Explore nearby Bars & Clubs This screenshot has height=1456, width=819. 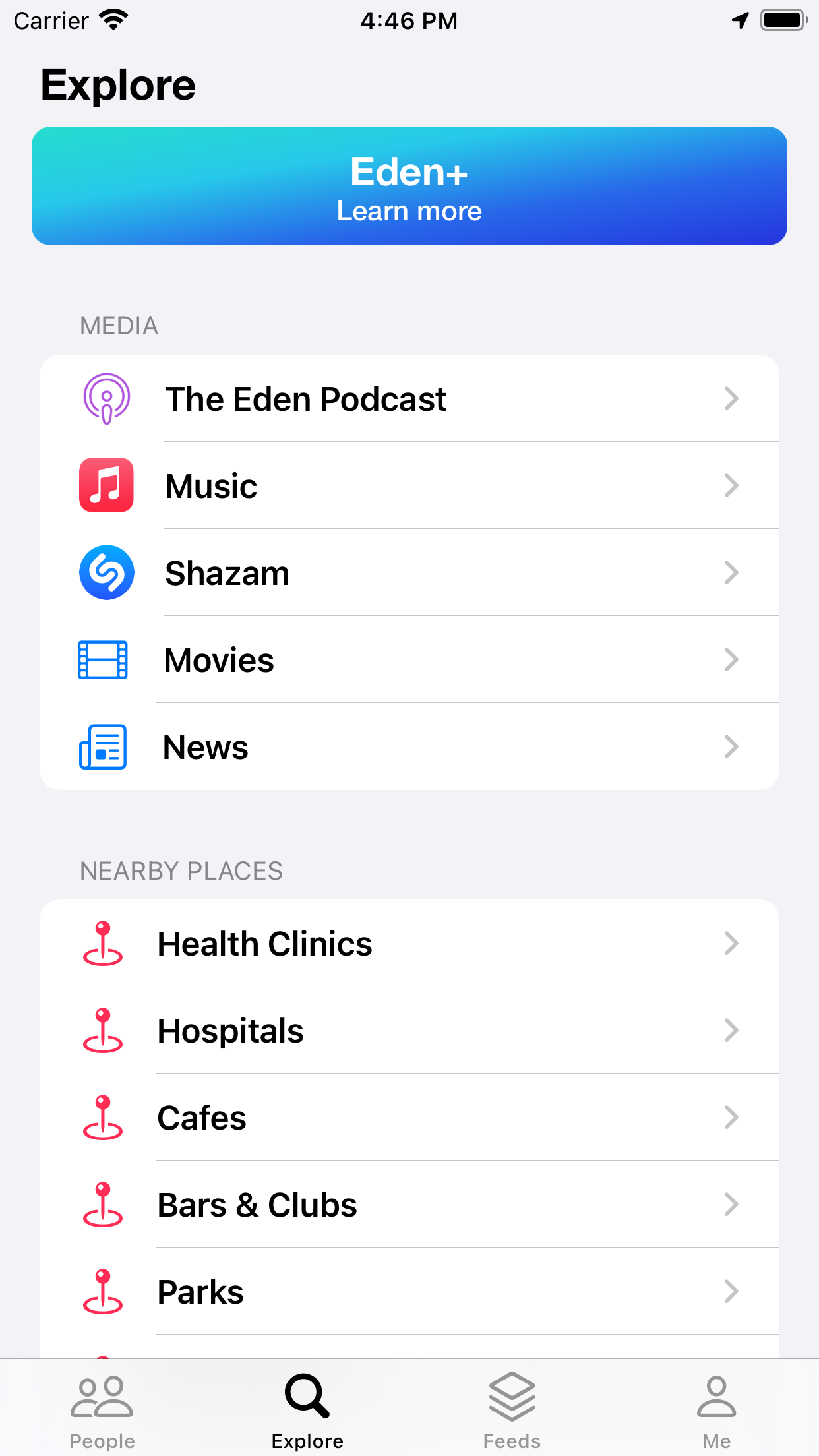click(x=409, y=1205)
